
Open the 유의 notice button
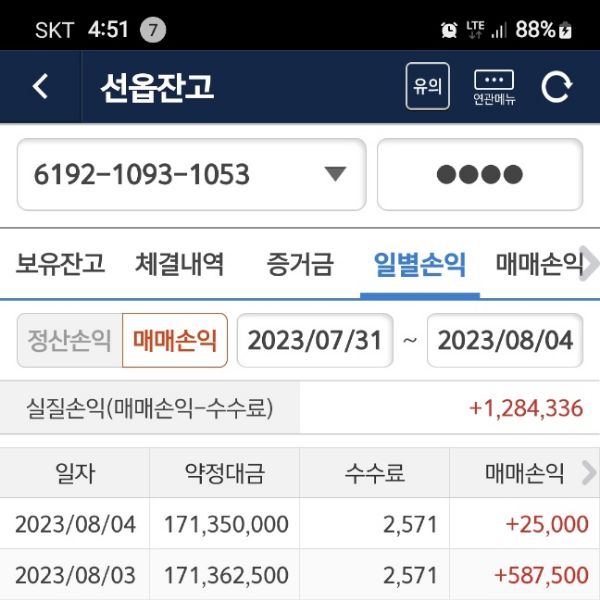click(x=427, y=87)
